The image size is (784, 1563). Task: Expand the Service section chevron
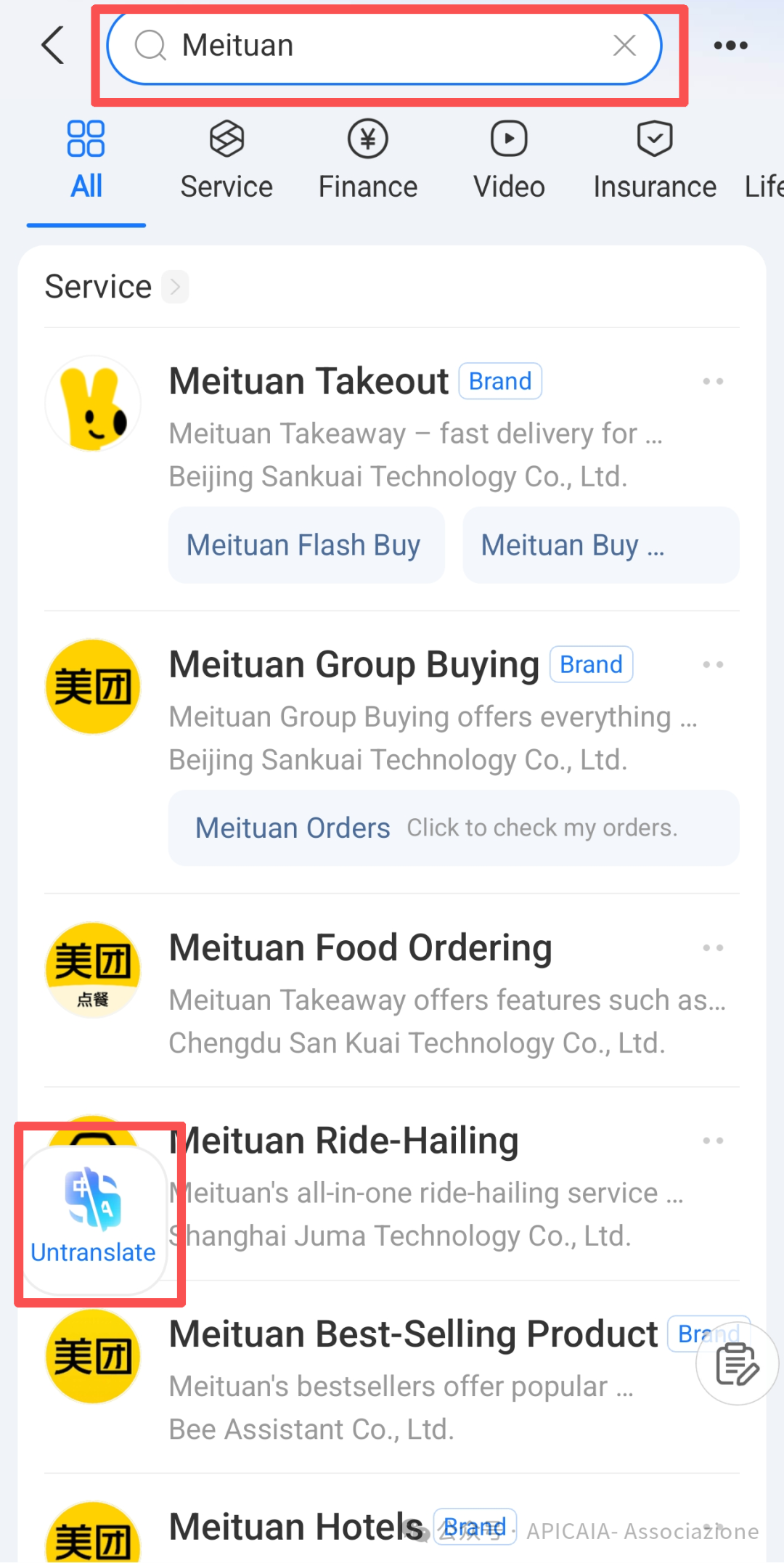click(175, 287)
